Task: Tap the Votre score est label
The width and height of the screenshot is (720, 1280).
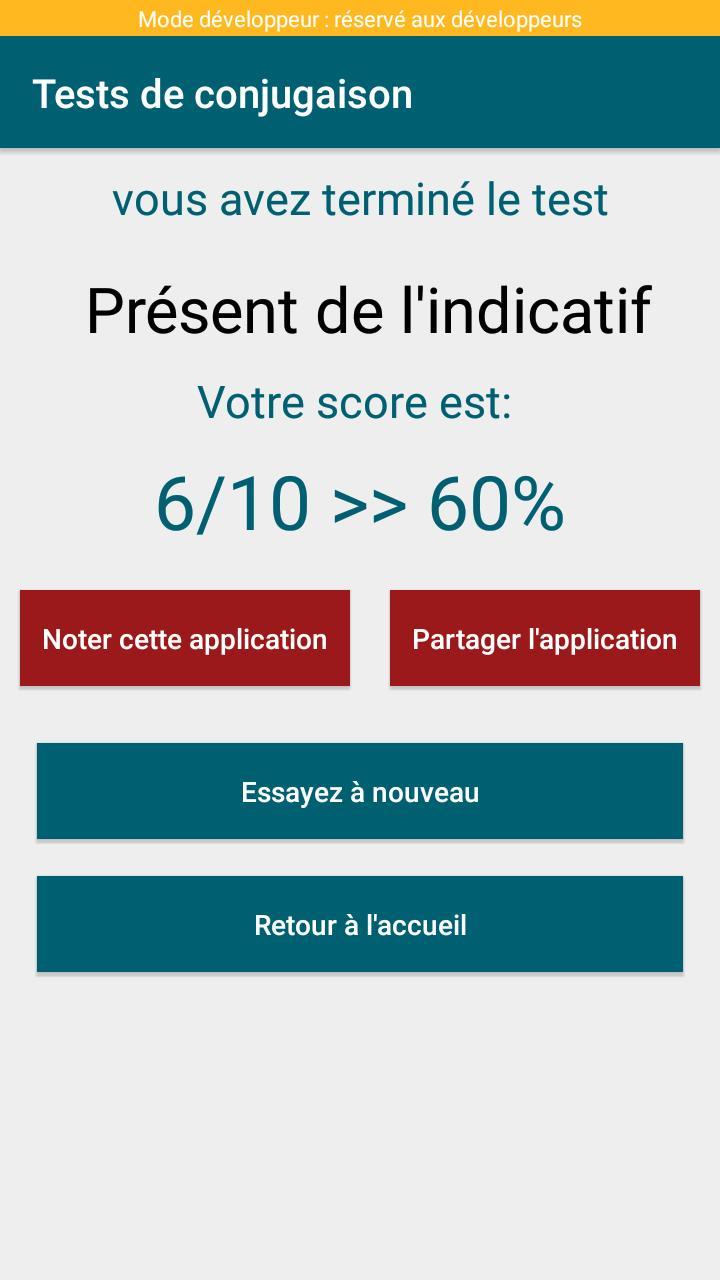Action: [357, 403]
